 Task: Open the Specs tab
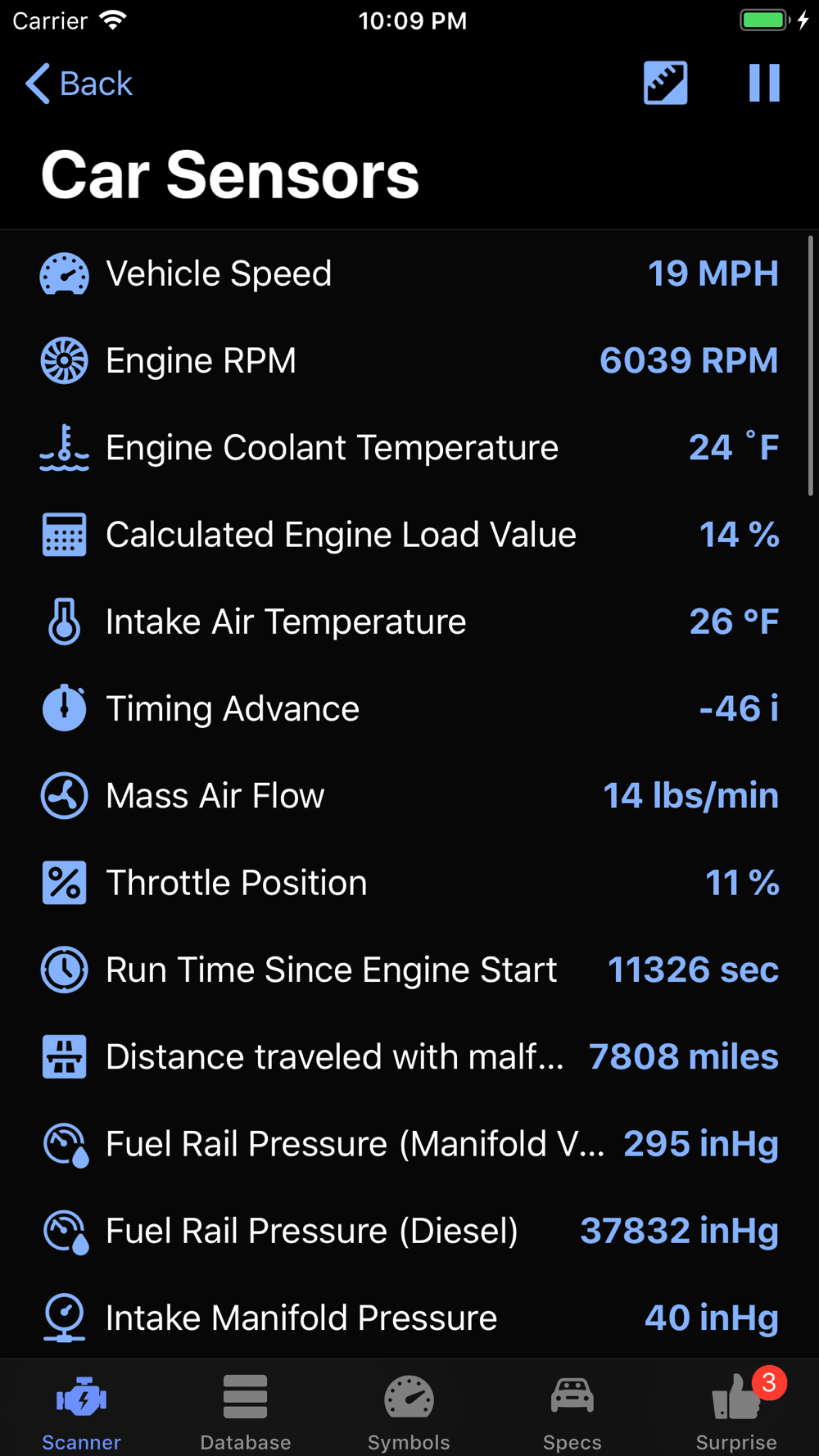pyautogui.click(x=572, y=1412)
